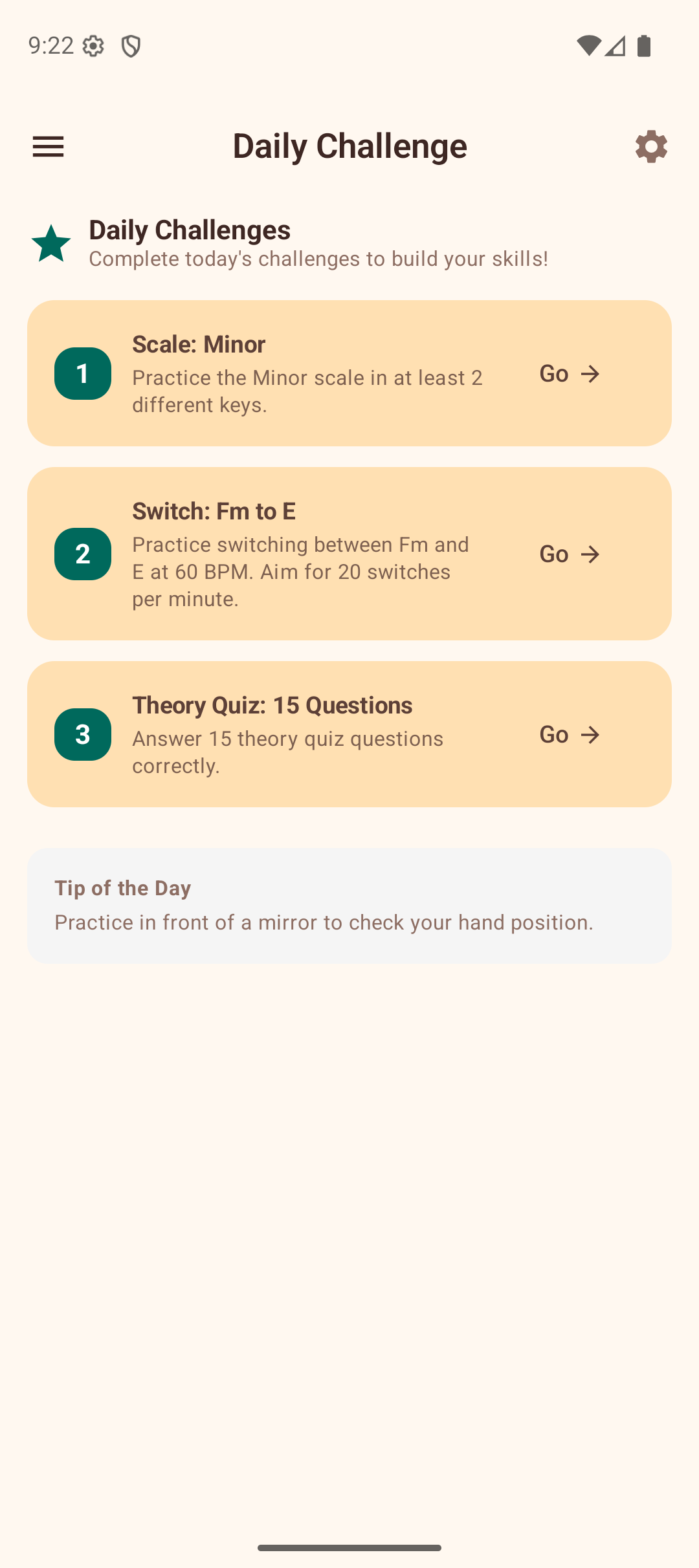
Task: Open the Theory Quiz: 15 Questions card
Action: coord(349,734)
